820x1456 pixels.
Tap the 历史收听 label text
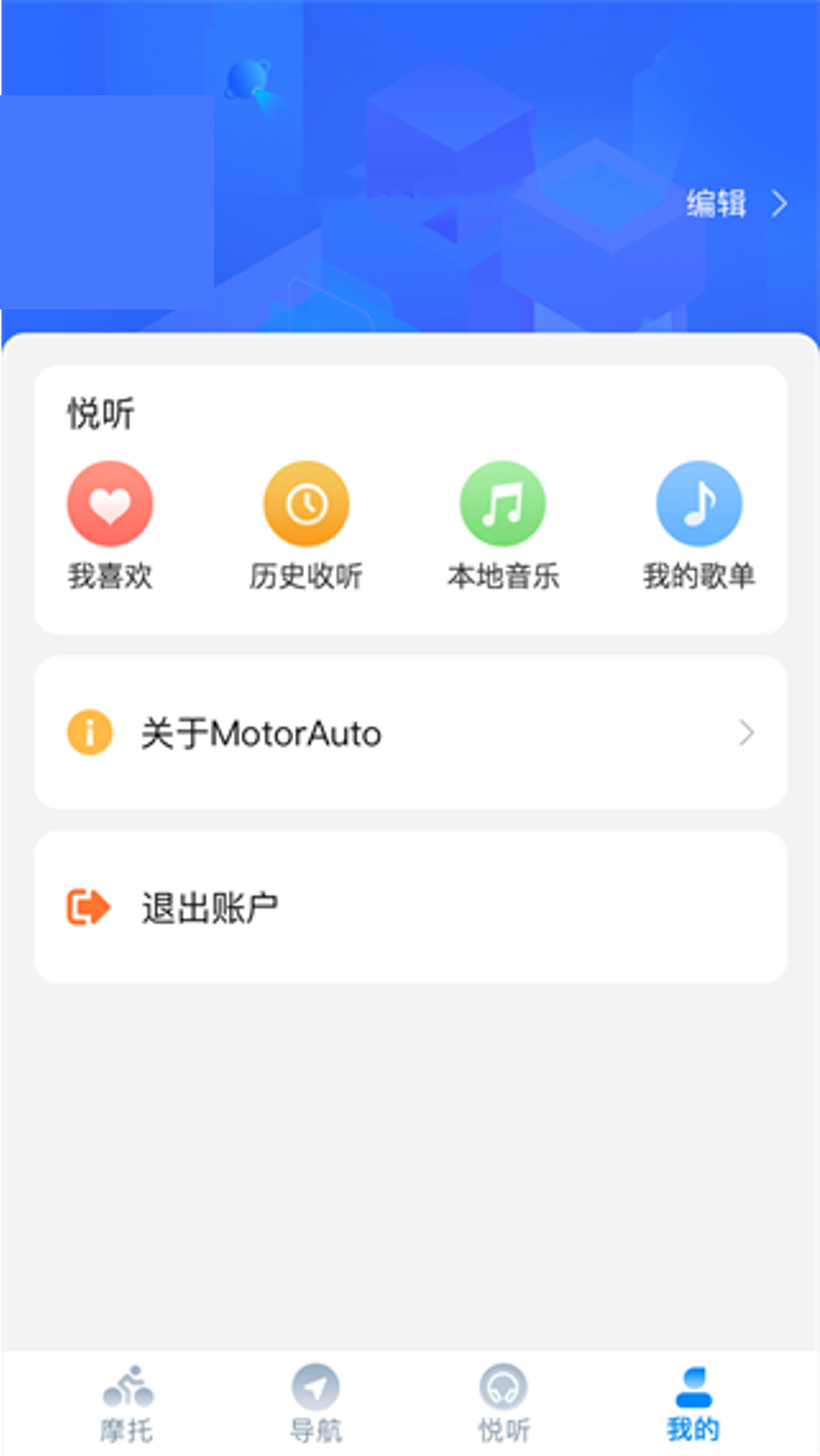306,575
